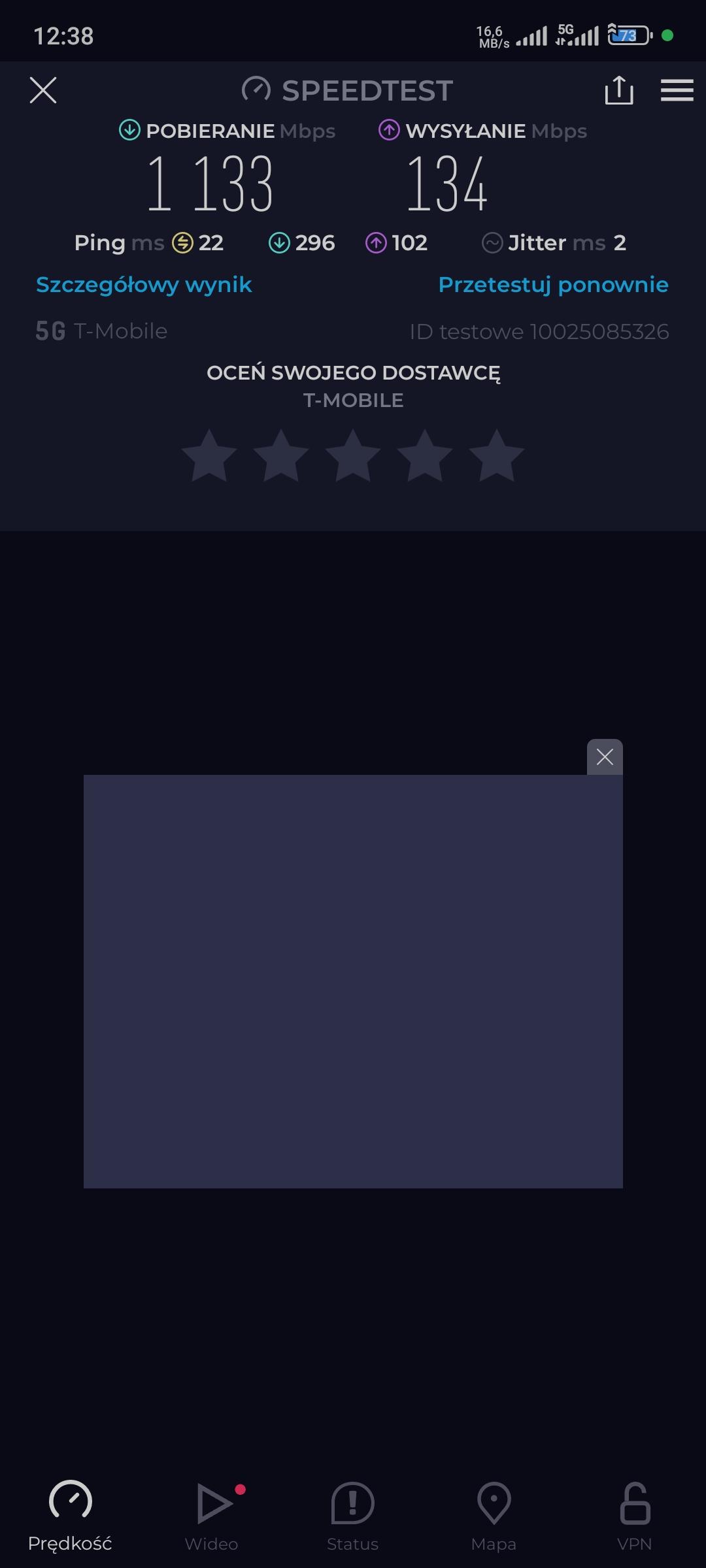The image size is (706, 1568).
Task: Share the speed test result
Action: click(618, 90)
